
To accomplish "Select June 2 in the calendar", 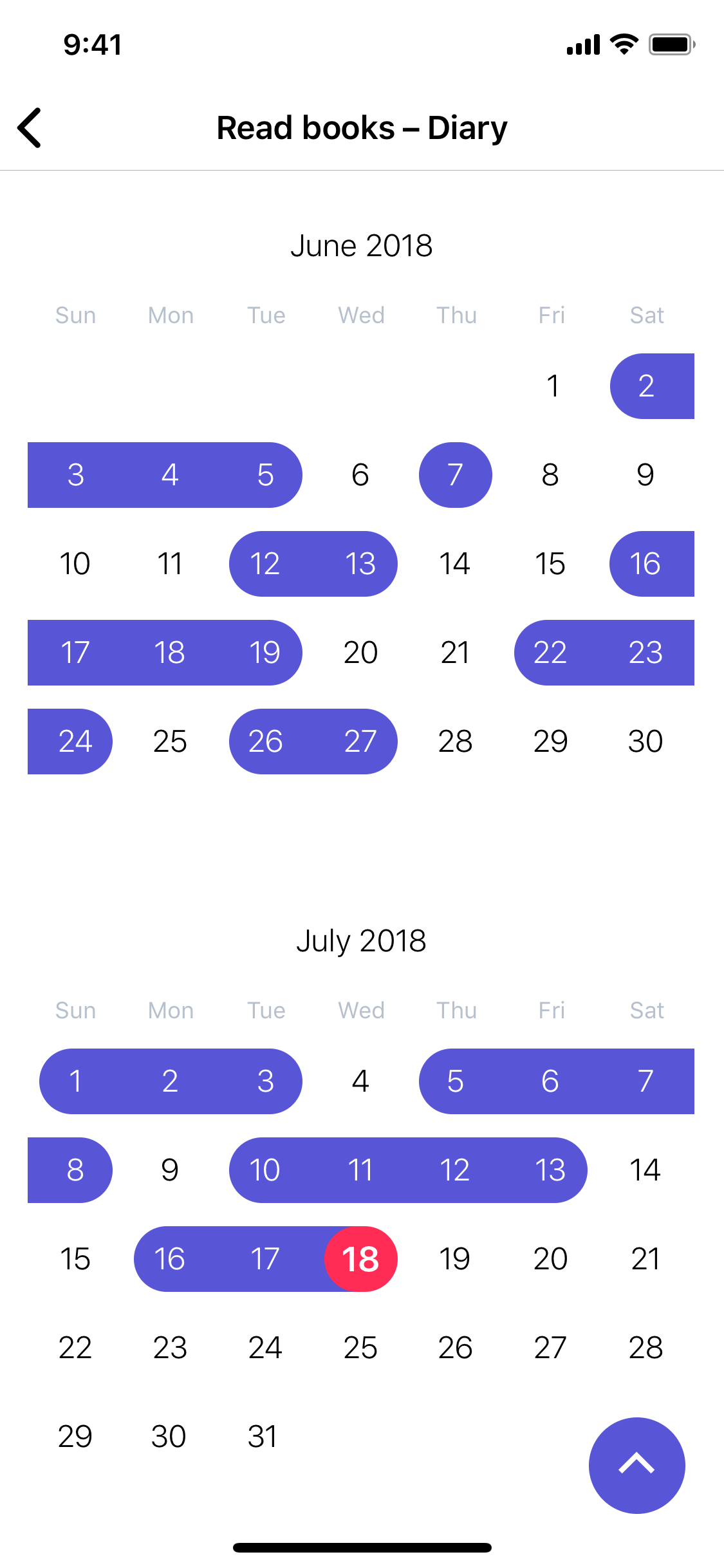I will [x=646, y=386].
